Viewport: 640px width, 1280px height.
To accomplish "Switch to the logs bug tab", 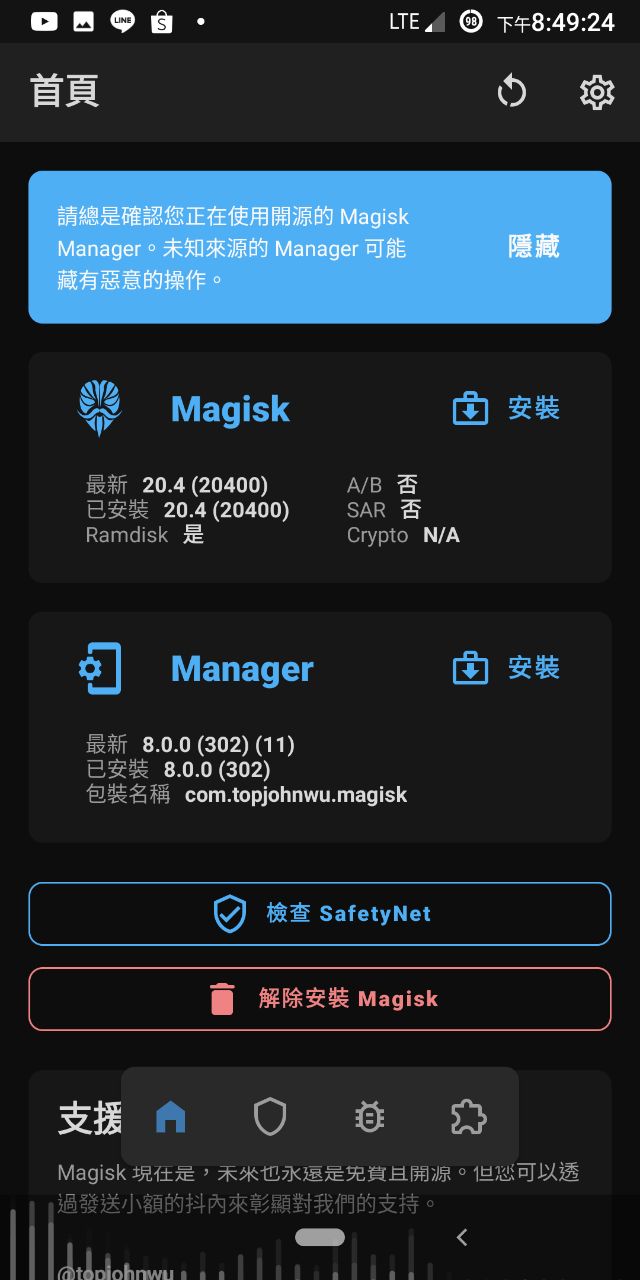I will [369, 1116].
